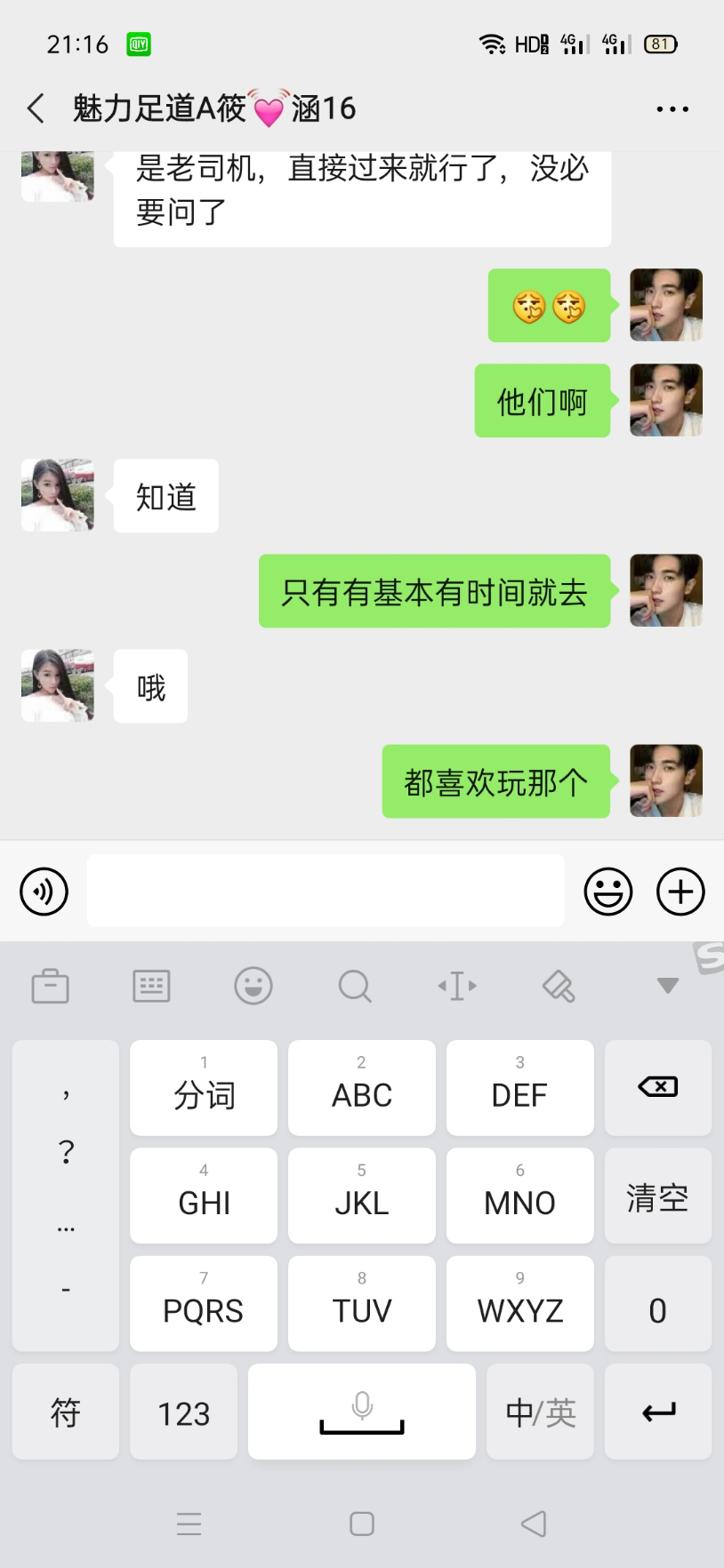Toggle 中/英 input language

[x=541, y=1412]
